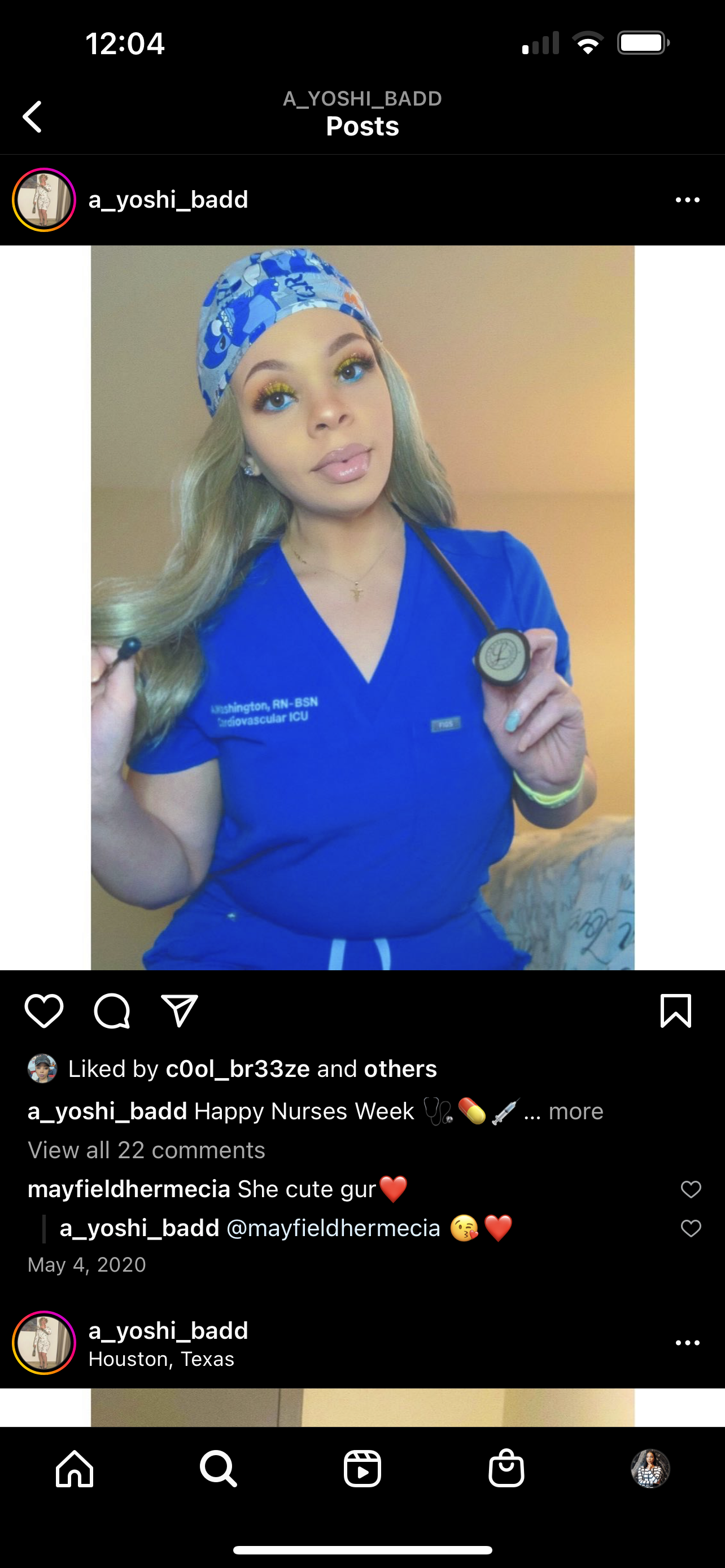
Task: Go back from the Posts screen
Action: [32, 116]
